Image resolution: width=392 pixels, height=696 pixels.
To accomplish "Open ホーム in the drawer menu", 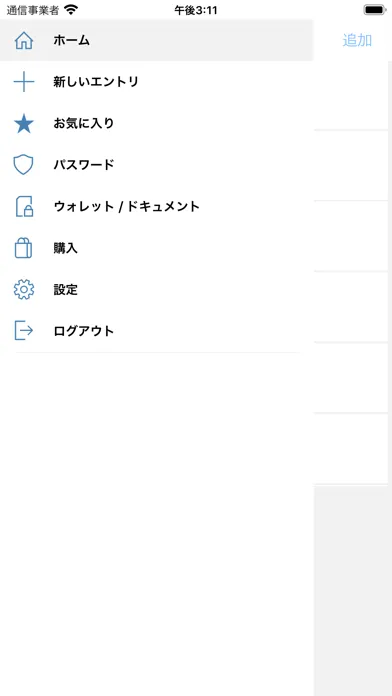I will coord(156,40).
